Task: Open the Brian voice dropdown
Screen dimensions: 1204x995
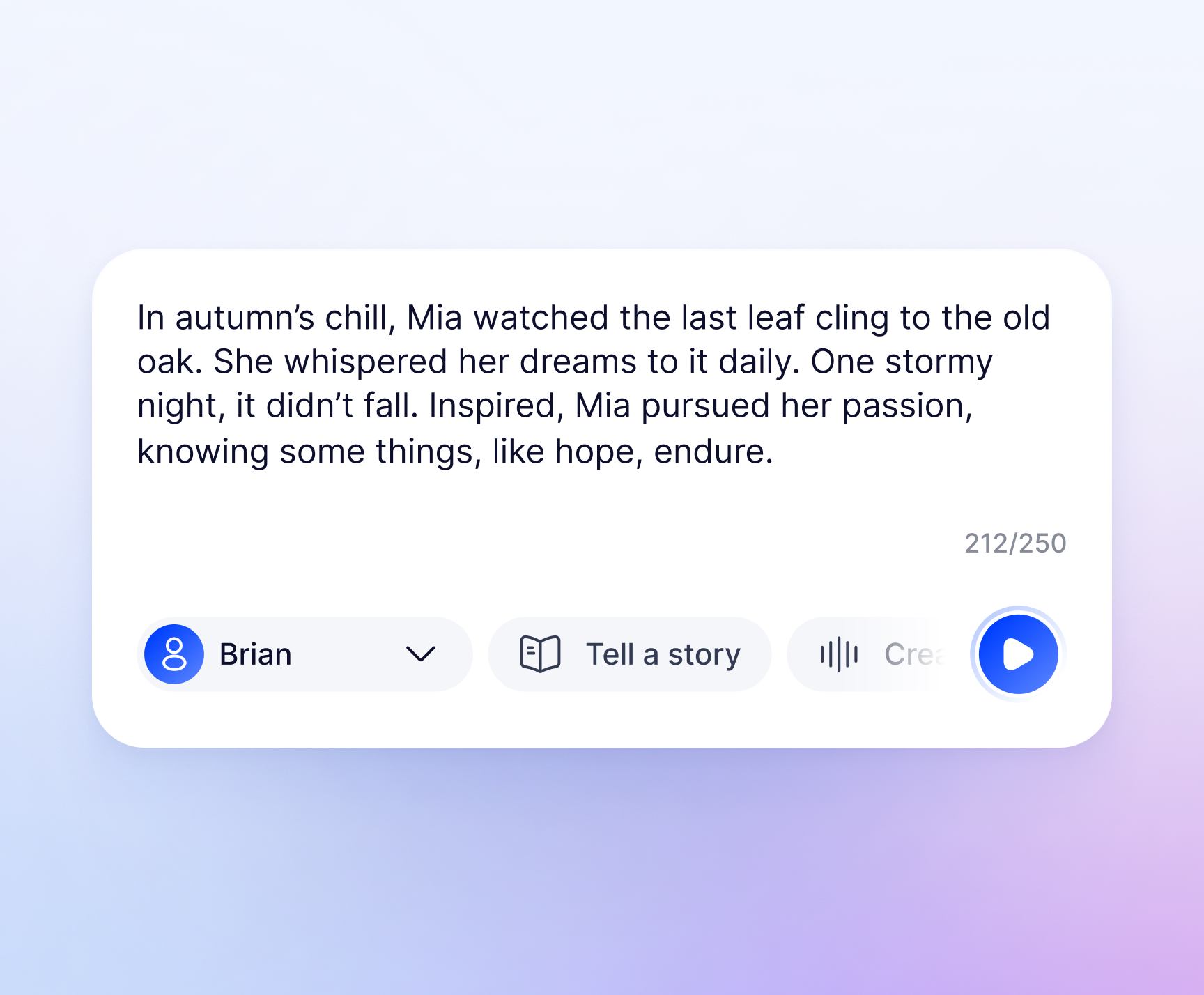Action: (305, 654)
